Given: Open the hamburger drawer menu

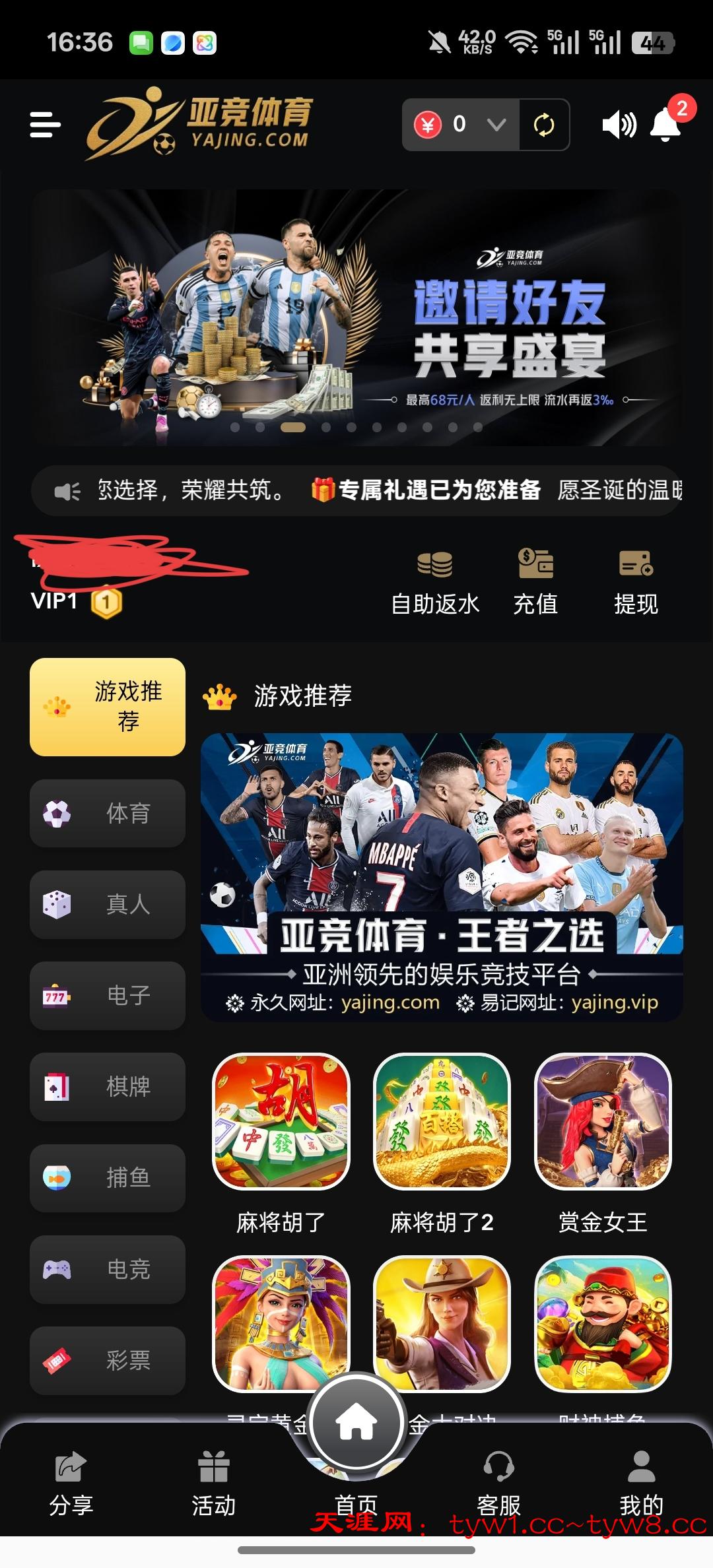Looking at the screenshot, I should tap(45, 125).
